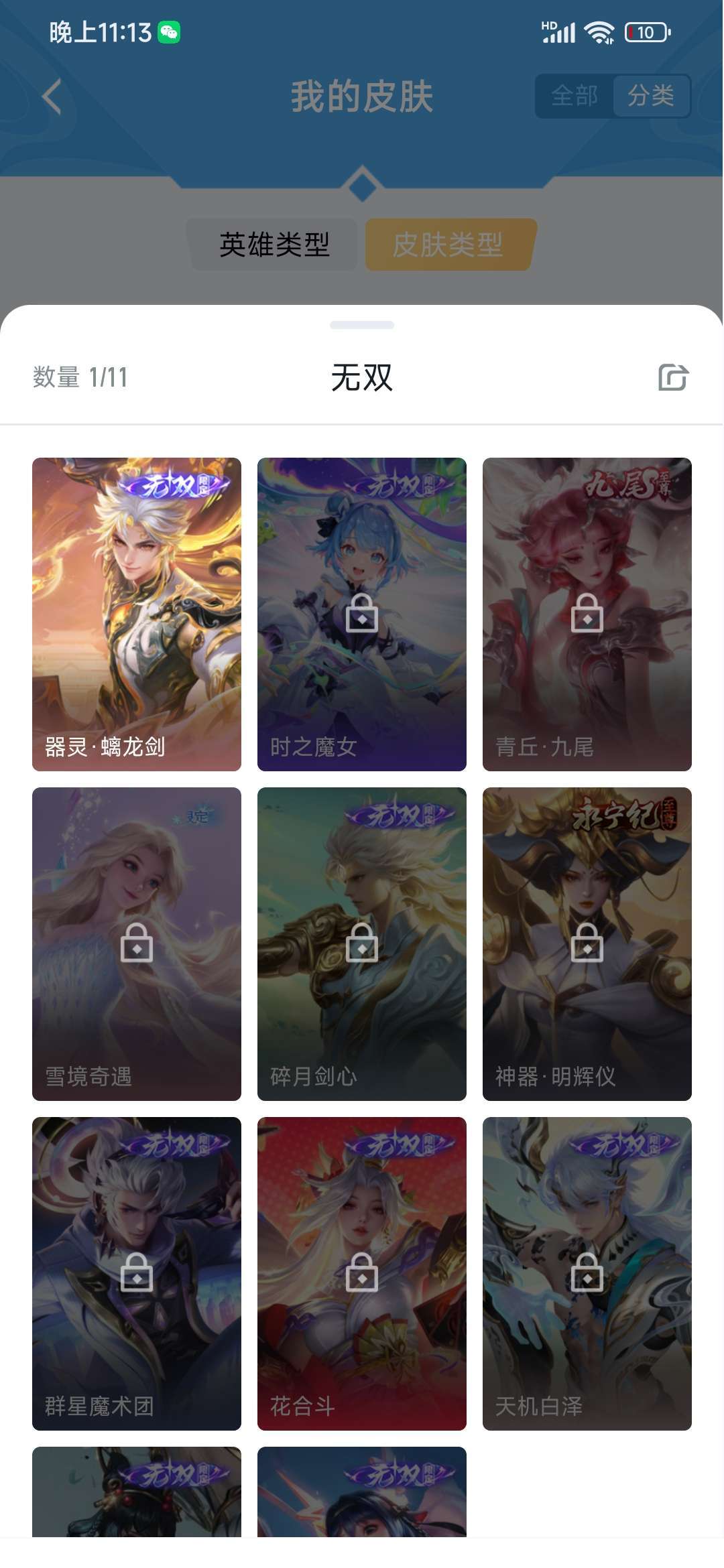The width and height of the screenshot is (724, 1568).
Task: Tap the 碎月剑心 skin card
Action: 362,944
